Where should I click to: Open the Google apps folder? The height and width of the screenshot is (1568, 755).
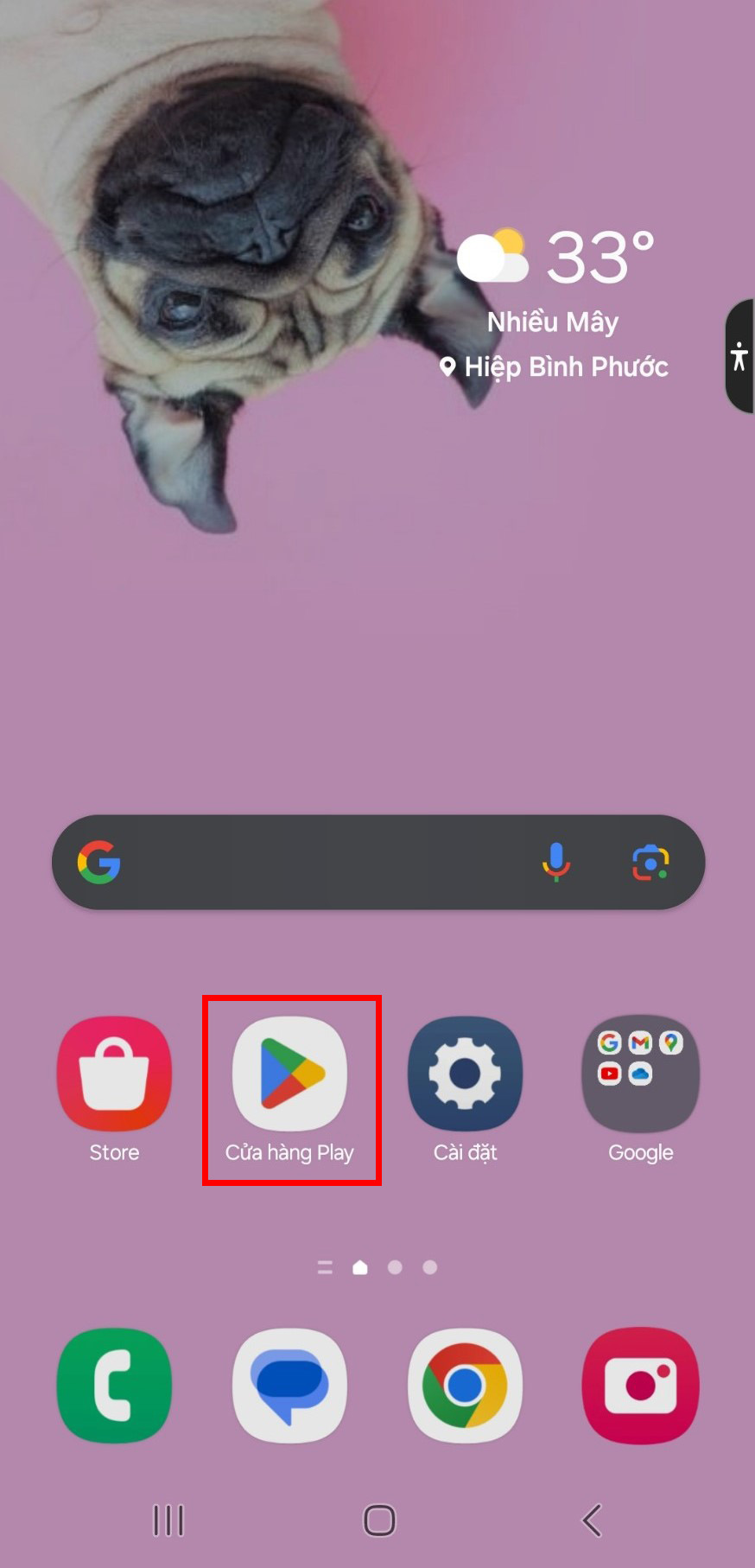coord(640,1074)
